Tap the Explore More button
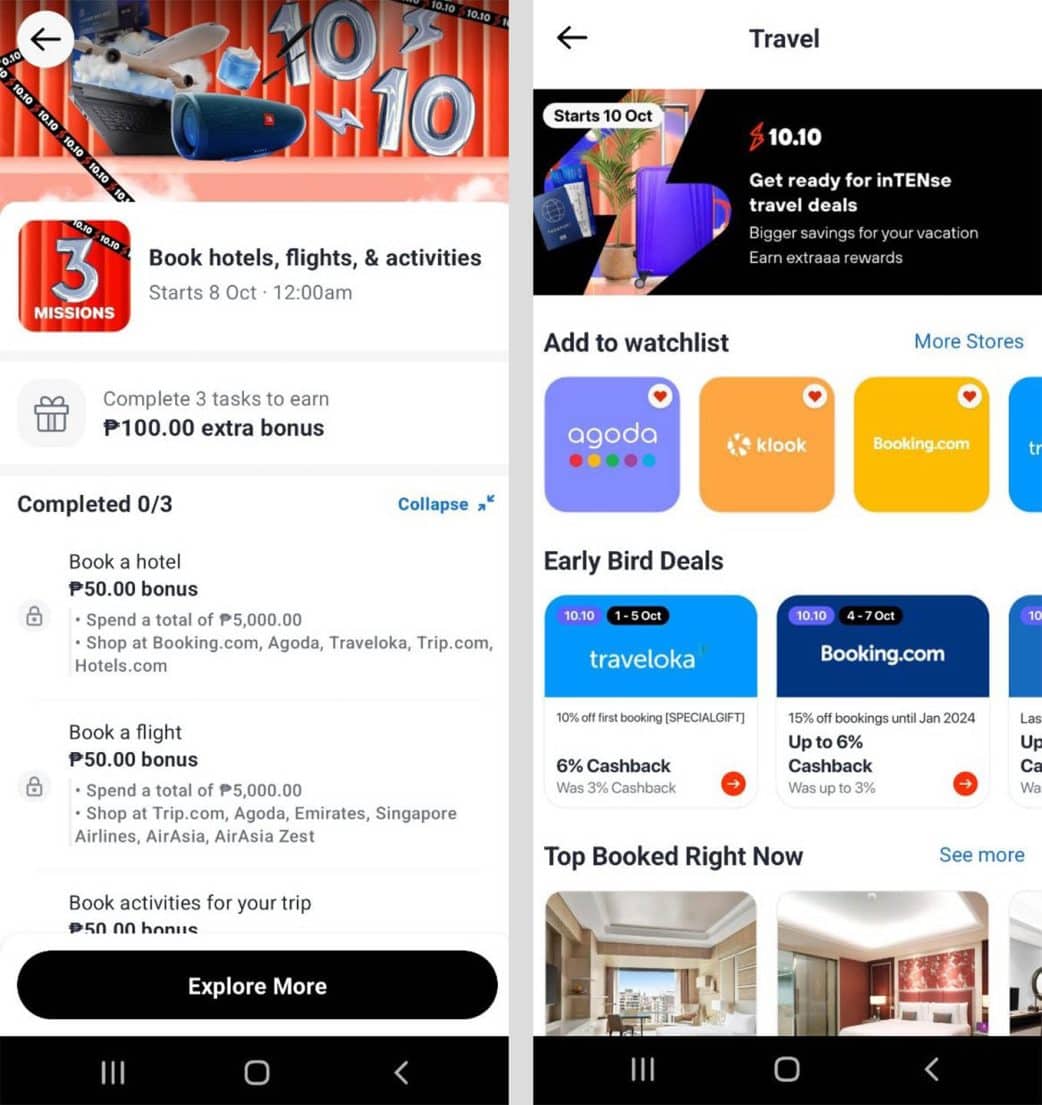 click(x=257, y=986)
